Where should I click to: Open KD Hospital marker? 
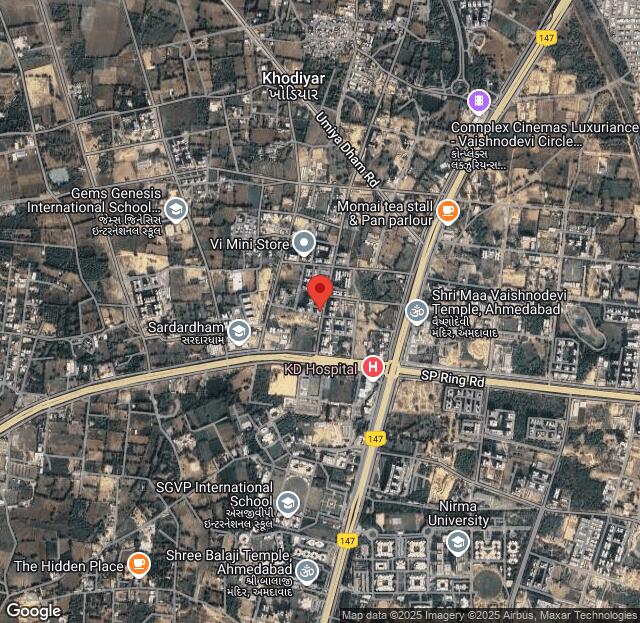click(373, 368)
